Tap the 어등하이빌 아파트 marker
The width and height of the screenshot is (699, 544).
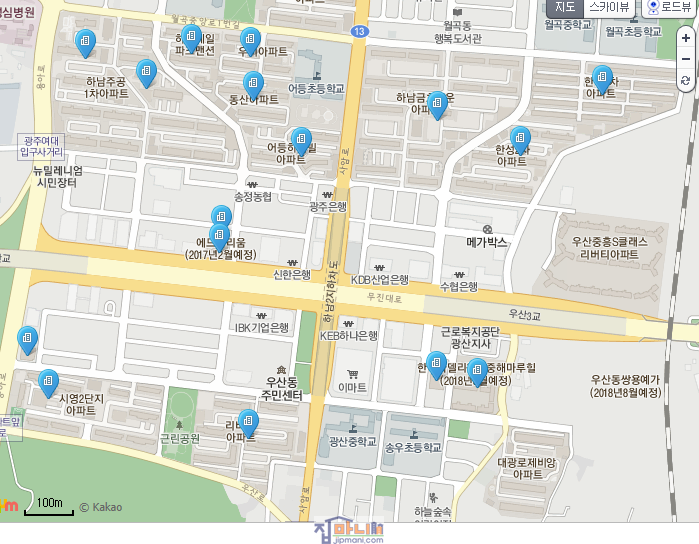(301, 140)
